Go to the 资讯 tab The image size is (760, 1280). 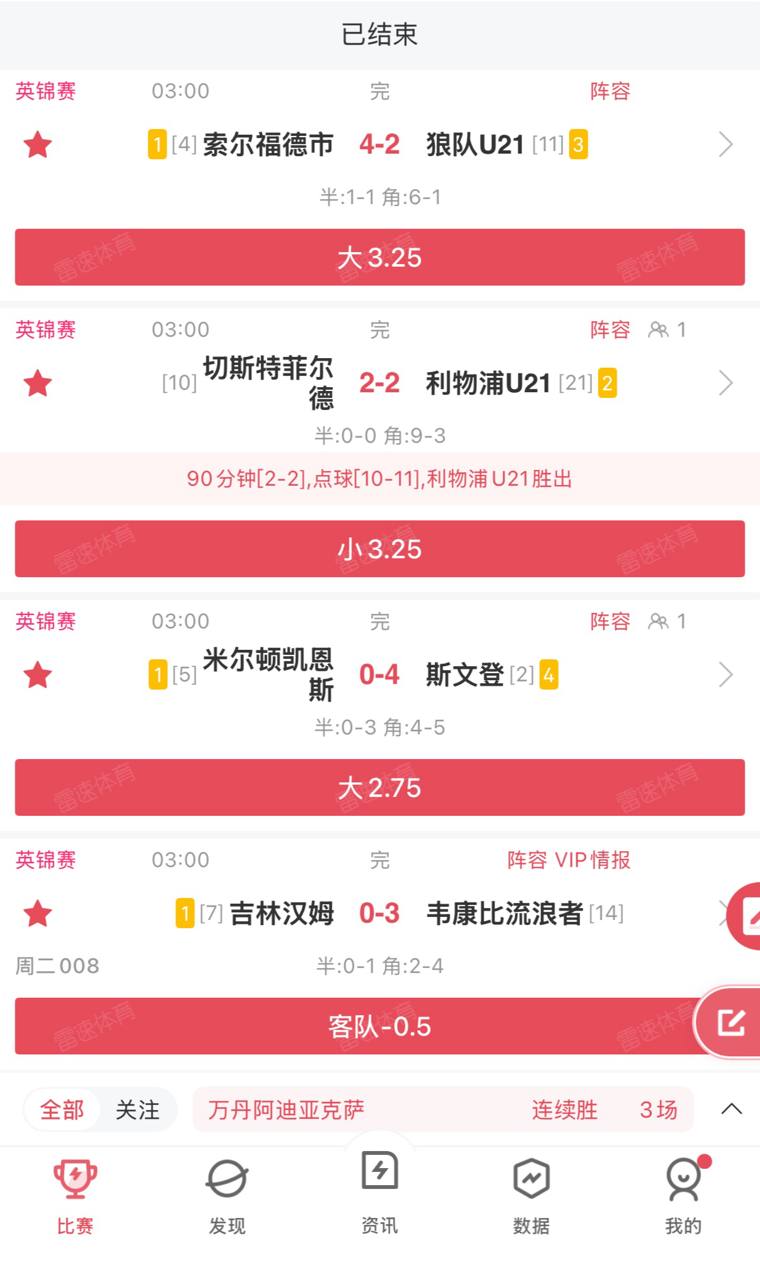point(379,1192)
